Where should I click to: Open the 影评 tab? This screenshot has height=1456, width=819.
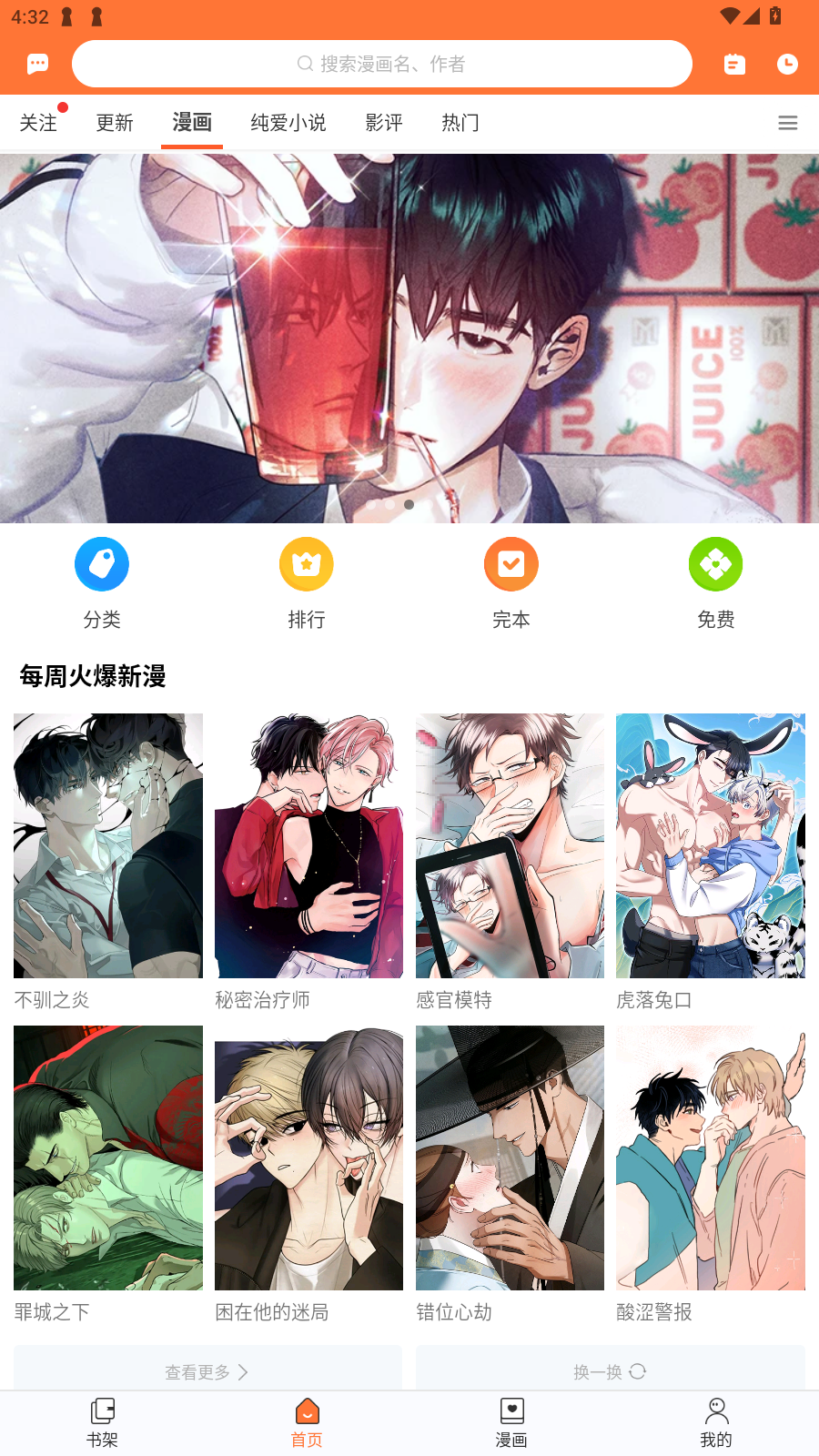click(384, 123)
